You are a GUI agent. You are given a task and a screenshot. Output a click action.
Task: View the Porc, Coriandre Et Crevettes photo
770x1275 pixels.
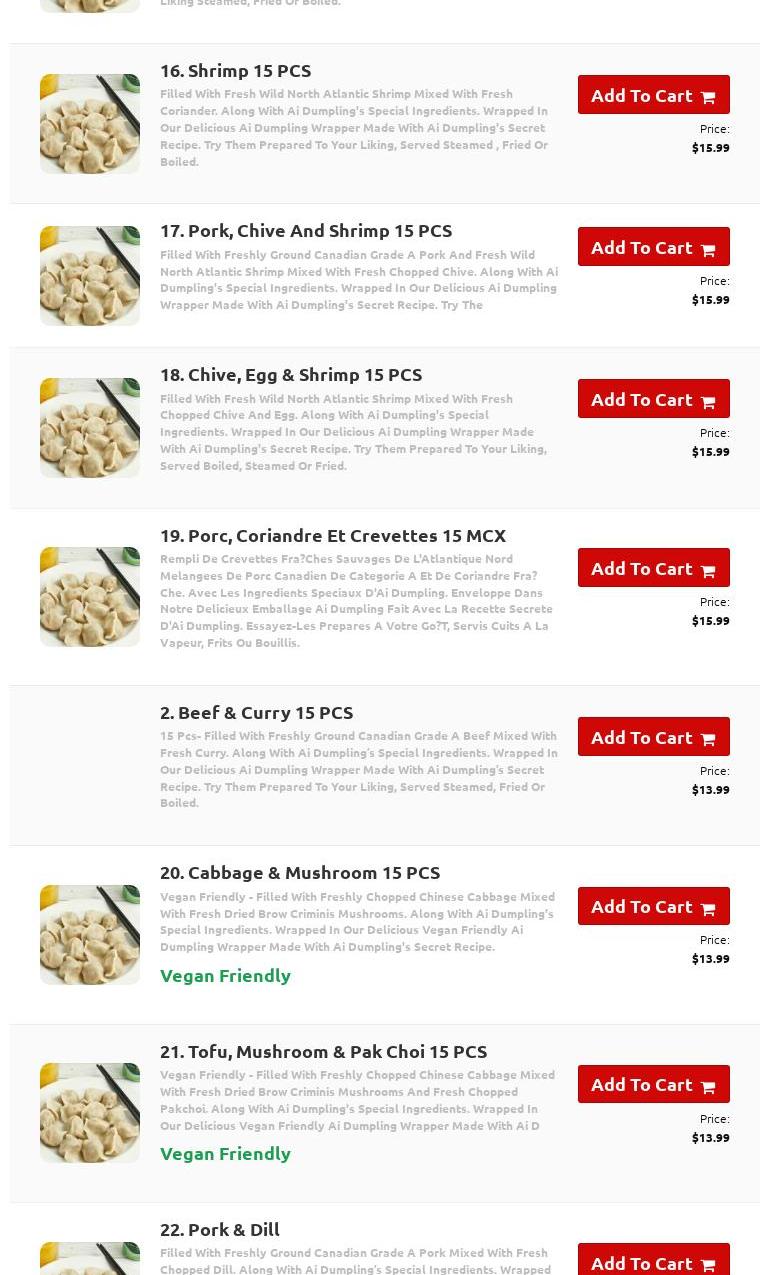(90, 597)
